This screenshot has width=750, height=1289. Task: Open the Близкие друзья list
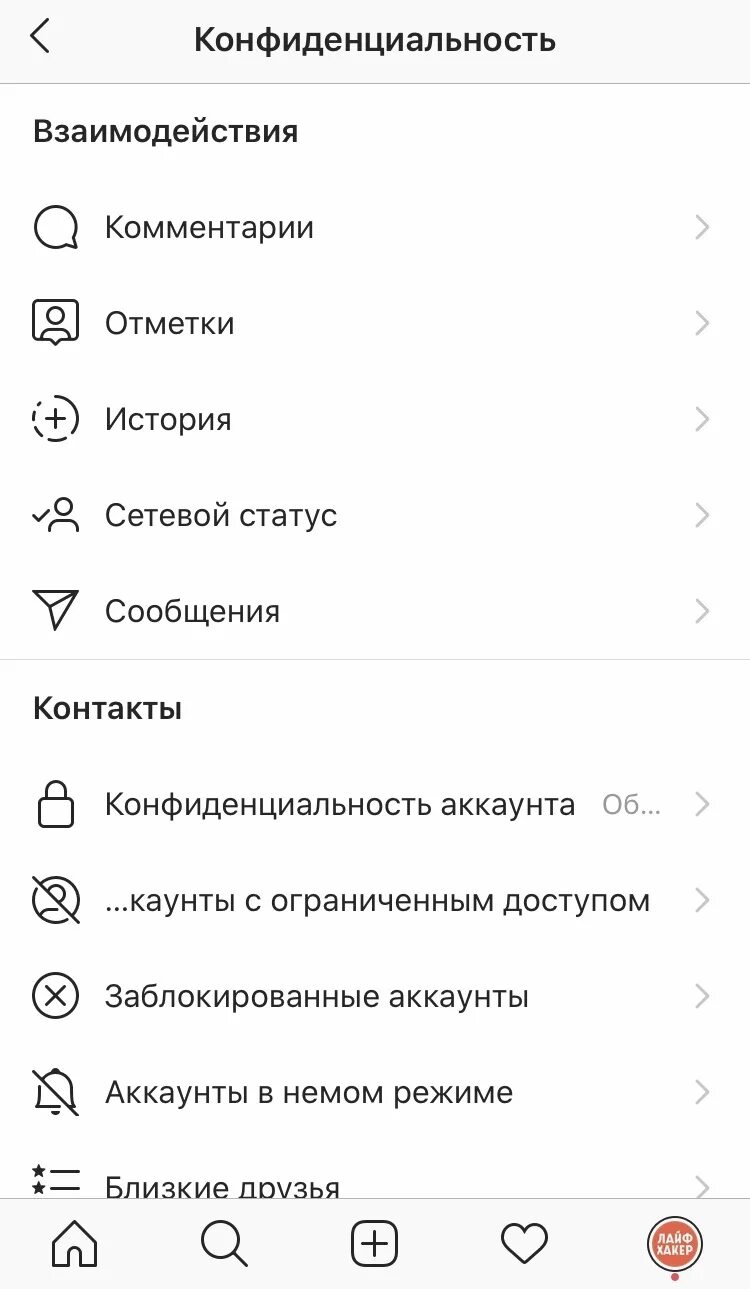pos(222,1185)
